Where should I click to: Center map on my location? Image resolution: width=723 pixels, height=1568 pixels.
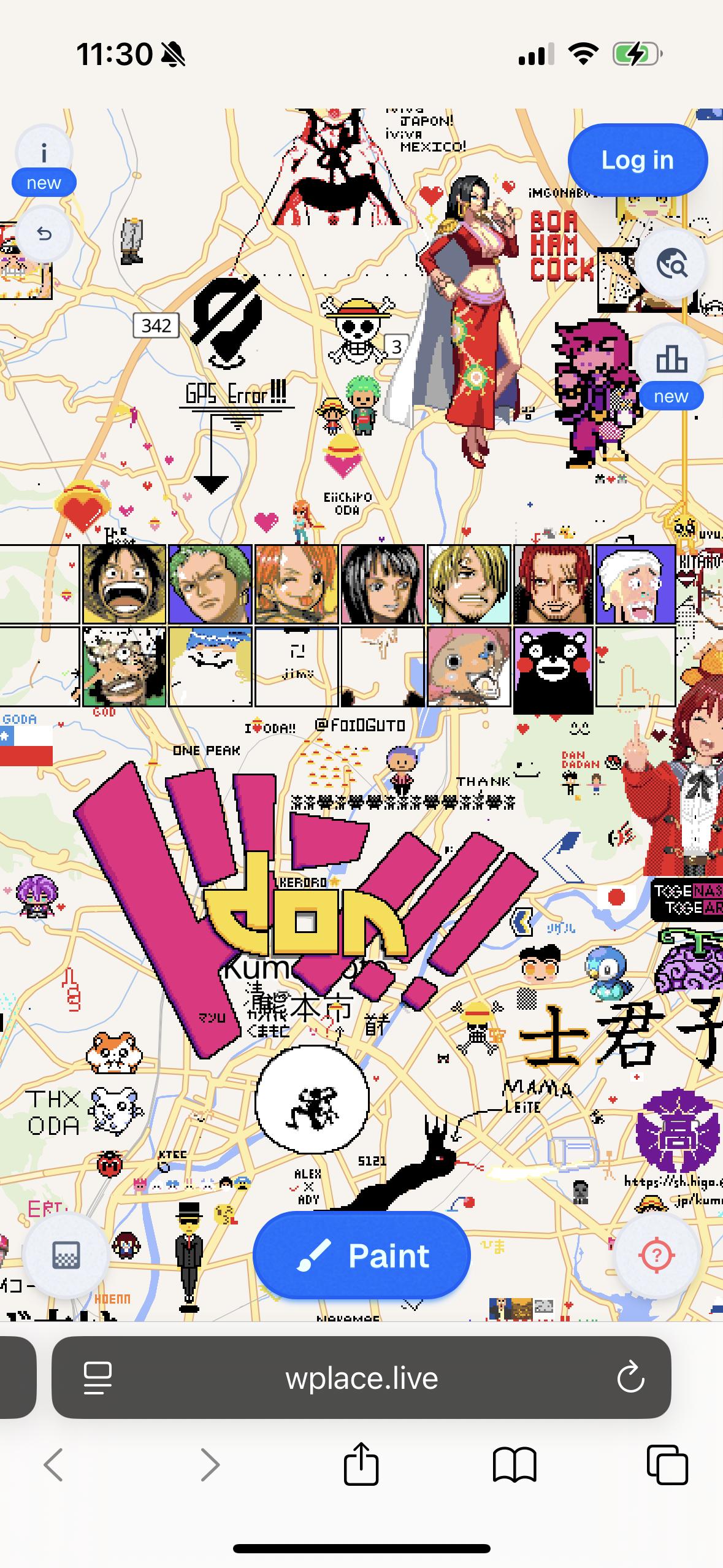point(657,1255)
